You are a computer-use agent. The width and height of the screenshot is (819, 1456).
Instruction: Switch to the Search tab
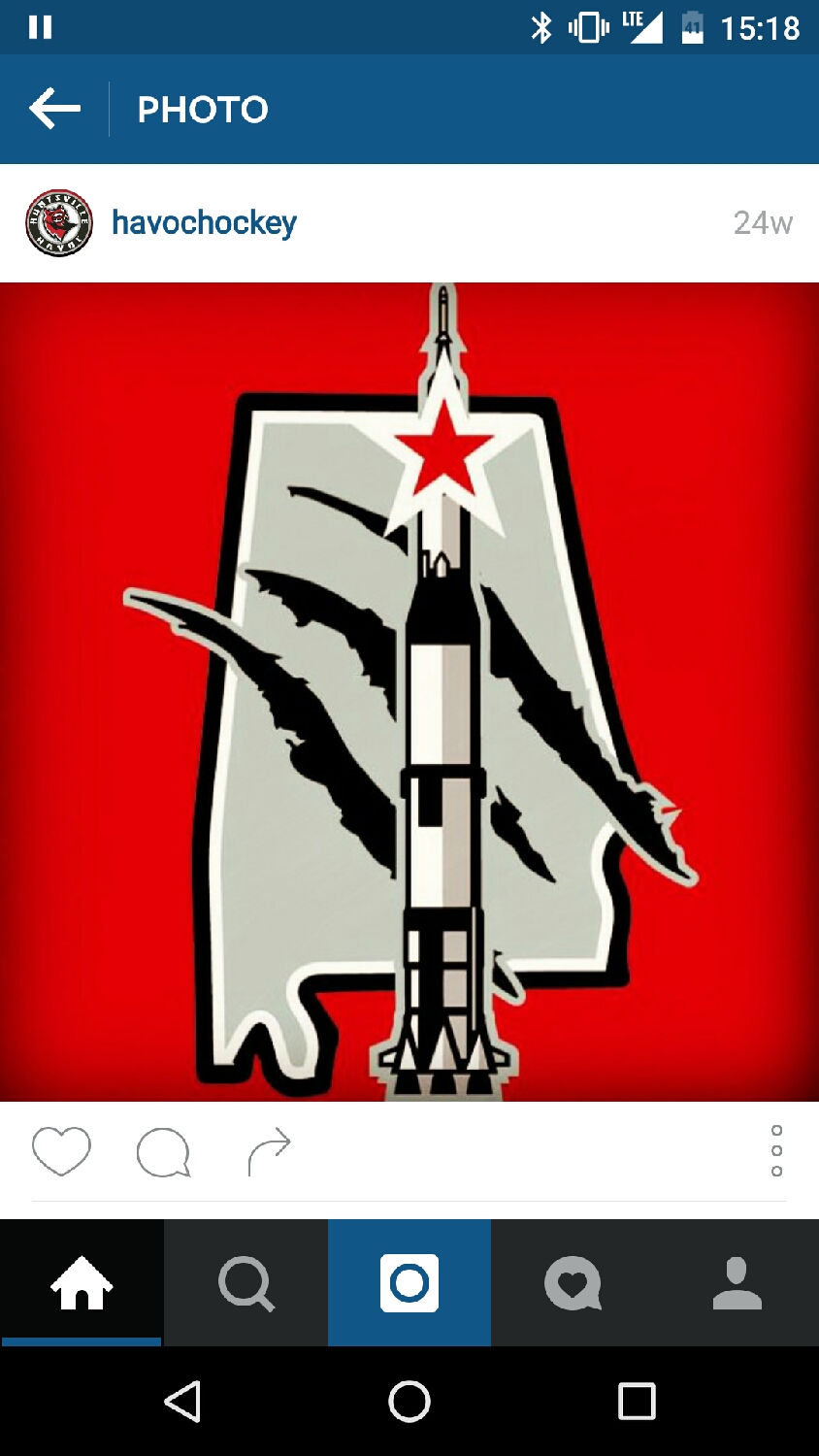tap(246, 1283)
